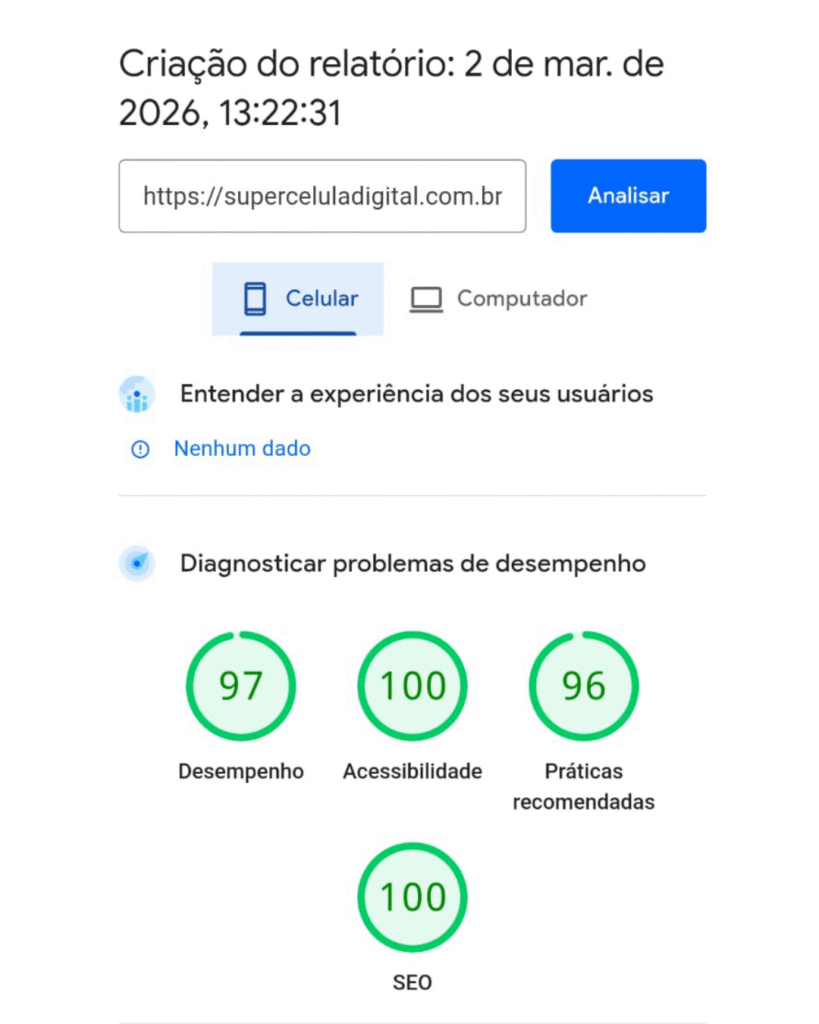The width and height of the screenshot is (819, 1024).
Task: Jump to the Acessibilidade score gauge
Action: click(x=412, y=686)
